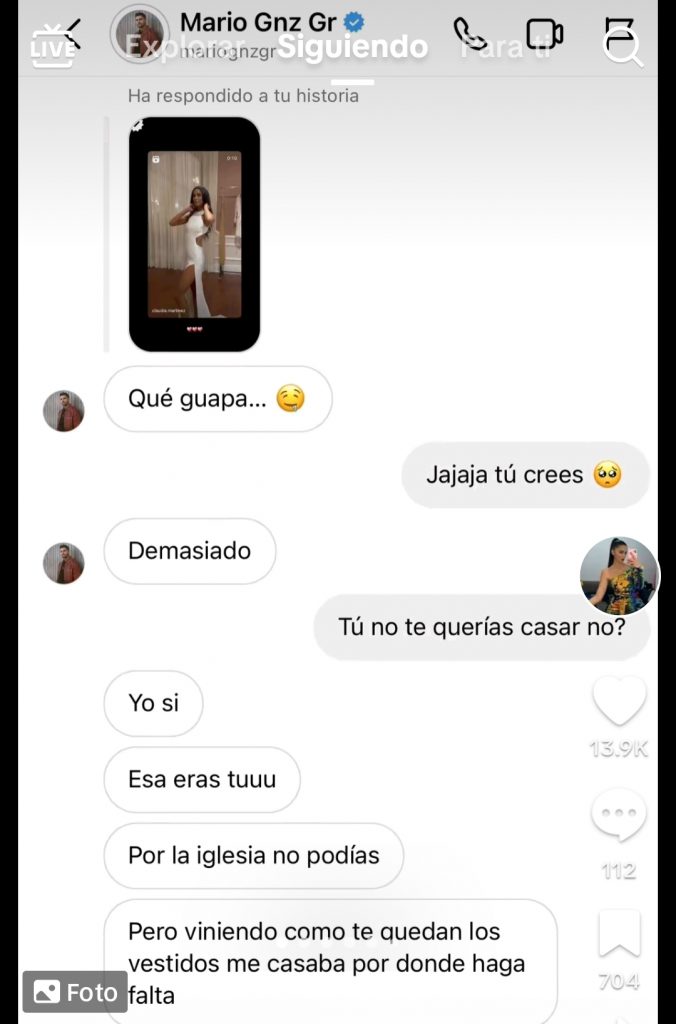View the creator's profile avatar
Screen dimensions: 676x1024
[619, 576]
